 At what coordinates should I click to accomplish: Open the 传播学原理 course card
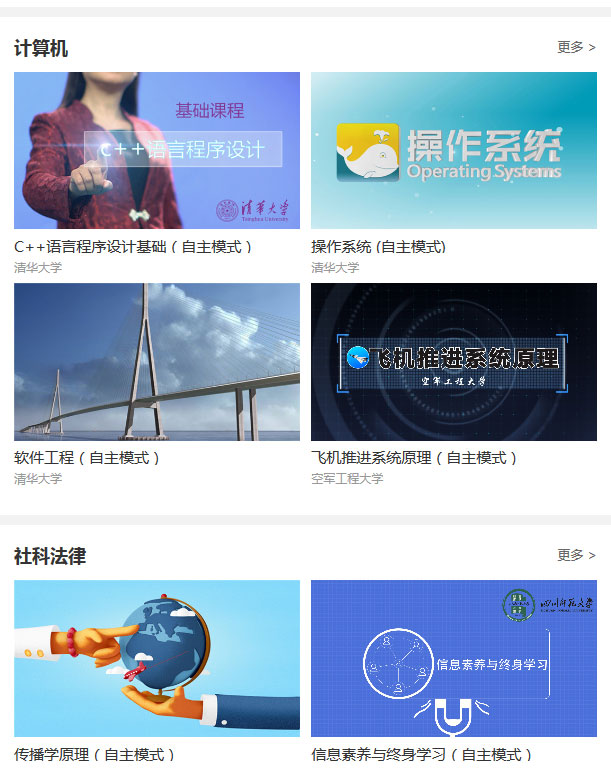[x=157, y=658]
